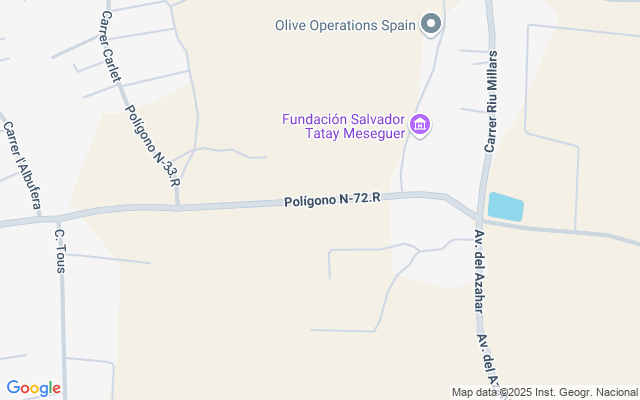
Task: Select the Fundación Salvador Tatay Meseguer museum marker
Action: click(421, 125)
